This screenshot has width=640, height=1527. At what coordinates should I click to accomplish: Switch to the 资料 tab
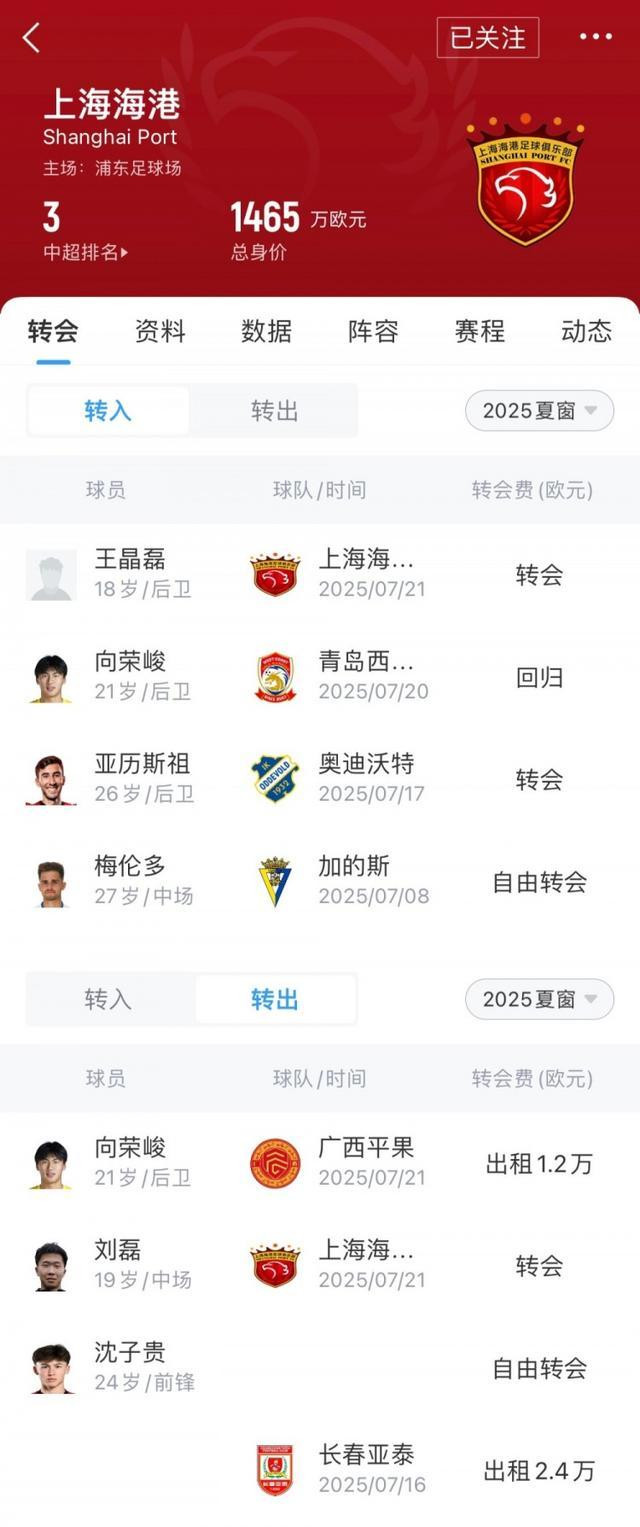(x=160, y=331)
